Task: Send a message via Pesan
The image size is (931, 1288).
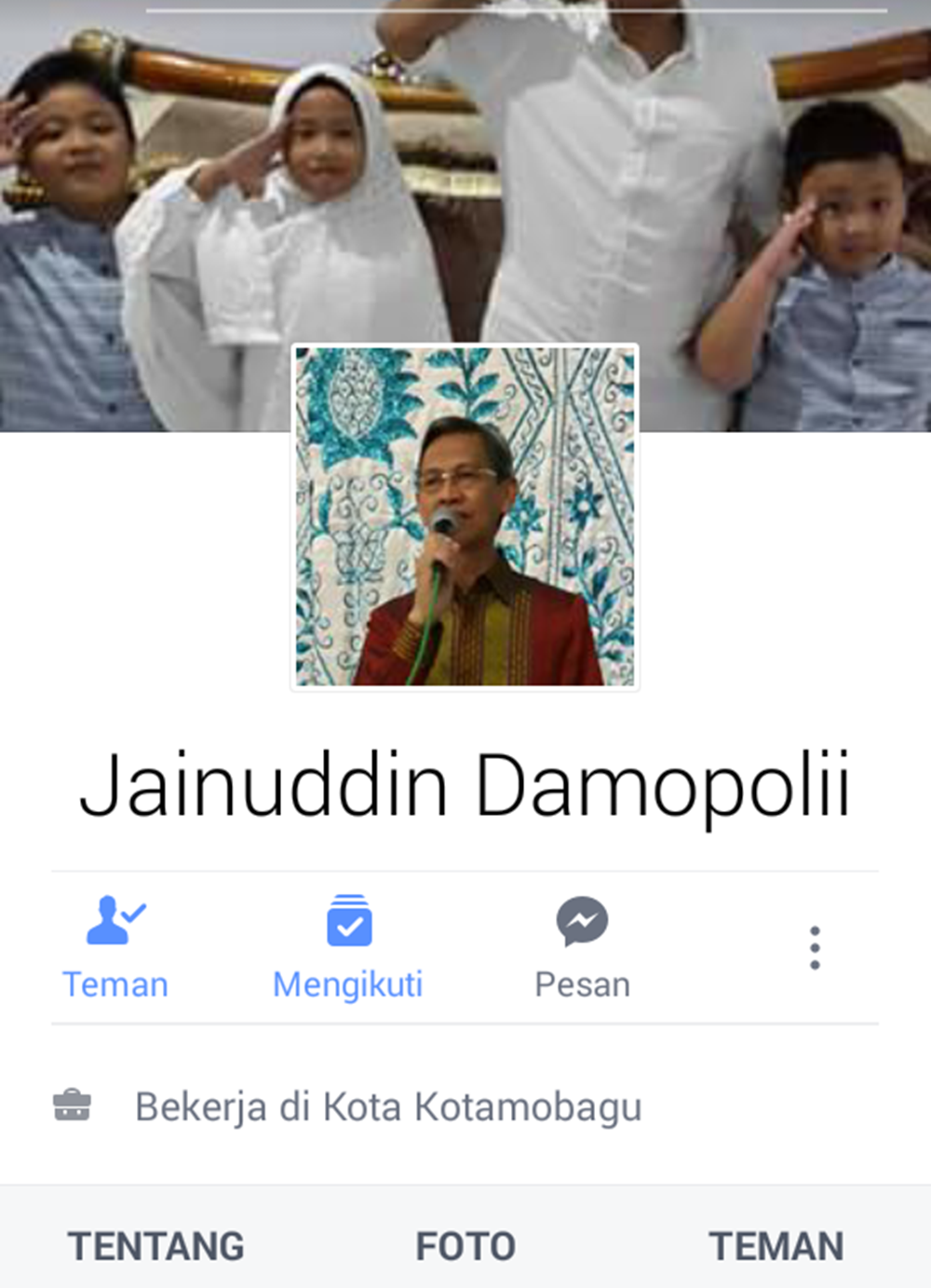Action: 582,947
